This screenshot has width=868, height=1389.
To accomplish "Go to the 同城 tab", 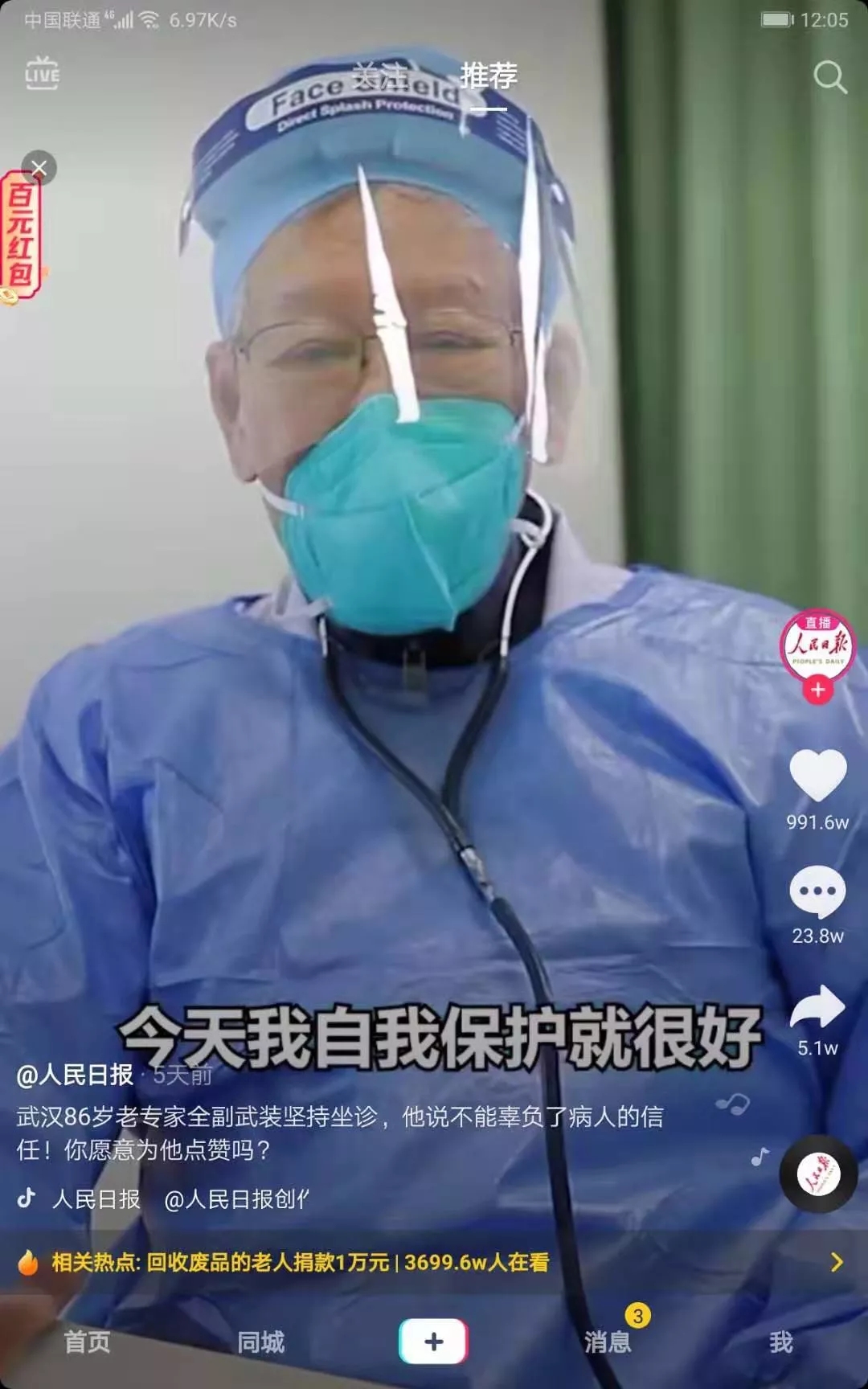I will 260,1342.
